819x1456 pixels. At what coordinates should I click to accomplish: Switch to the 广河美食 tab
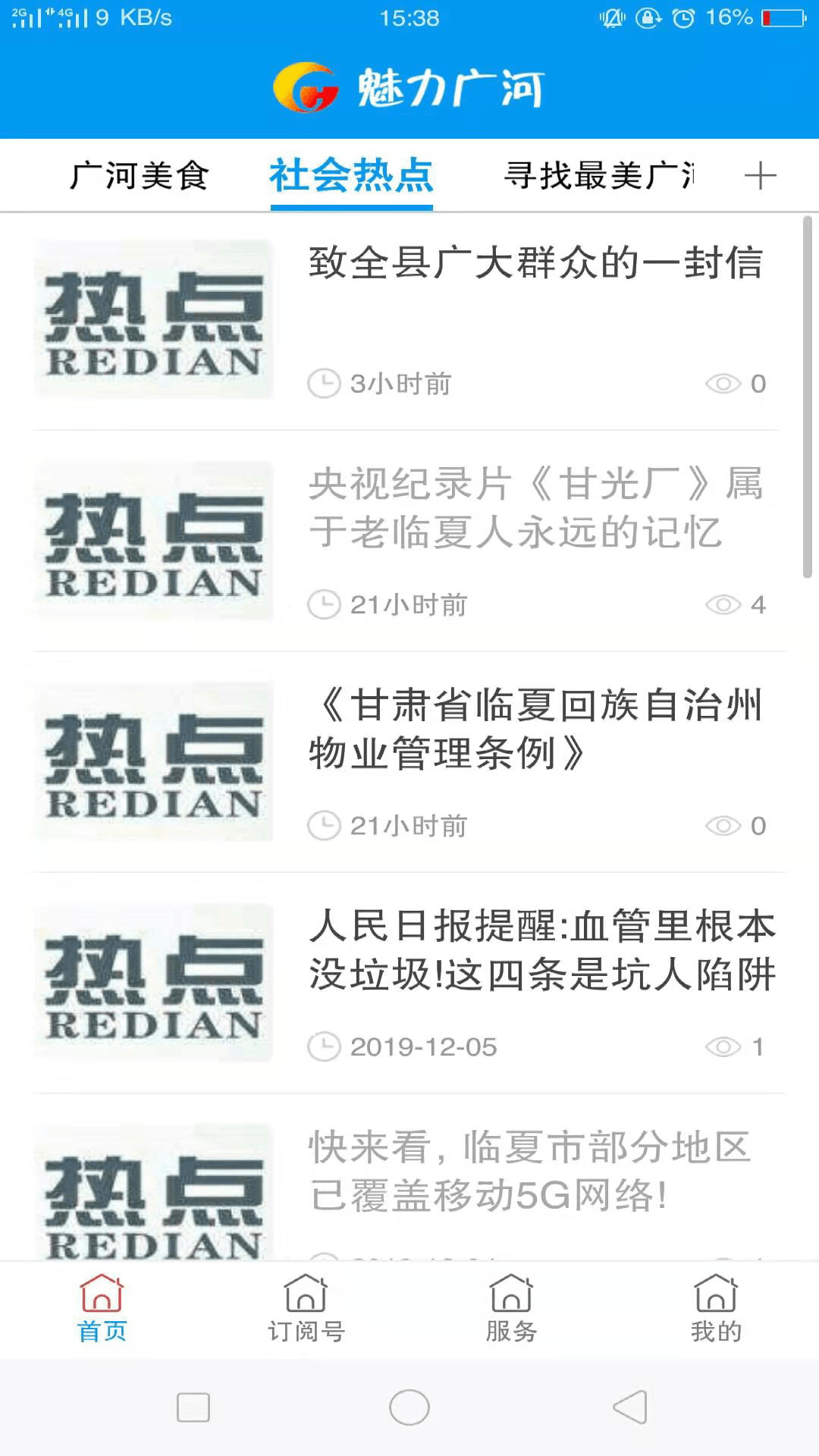tap(139, 176)
